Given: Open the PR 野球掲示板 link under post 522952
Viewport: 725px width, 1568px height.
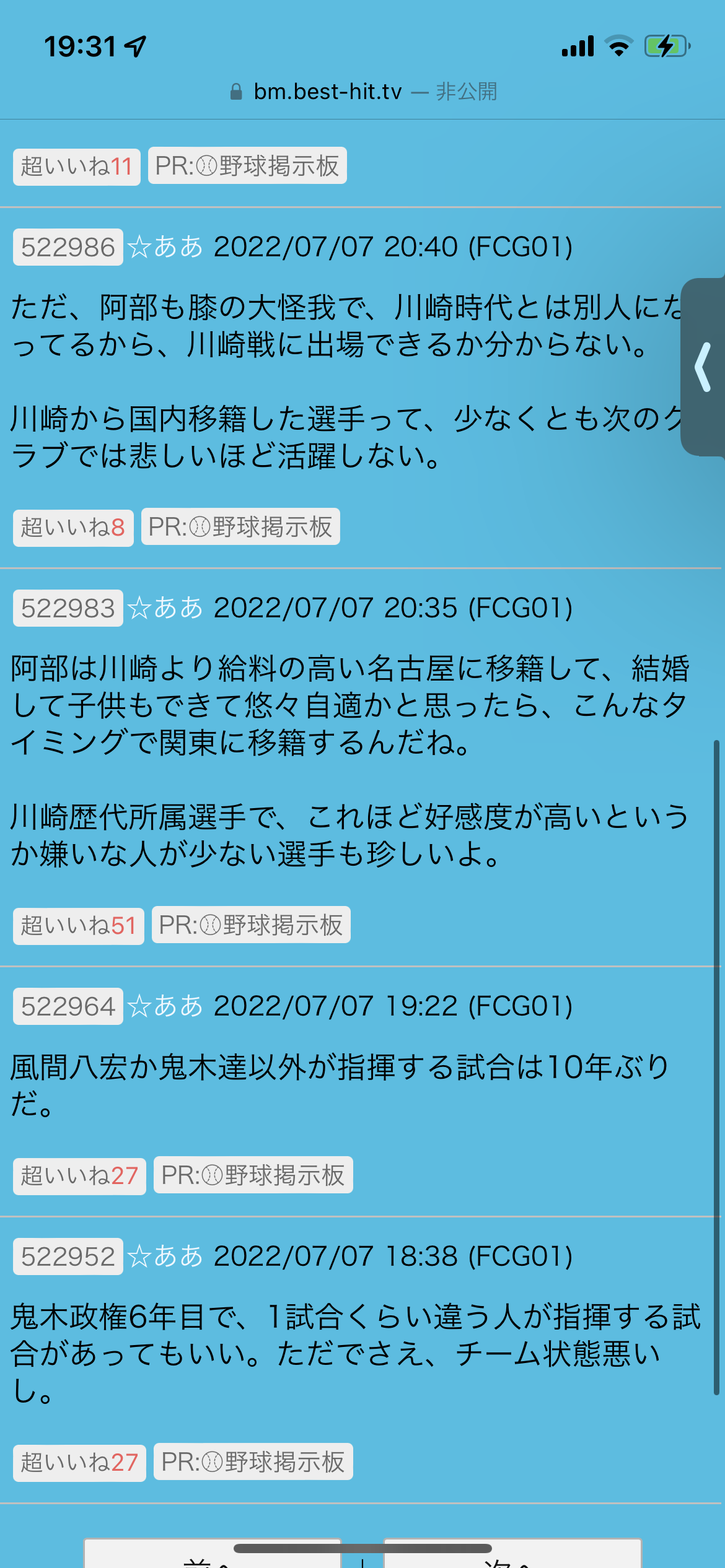Looking at the screenshot, I should [x=253, y=1462].
